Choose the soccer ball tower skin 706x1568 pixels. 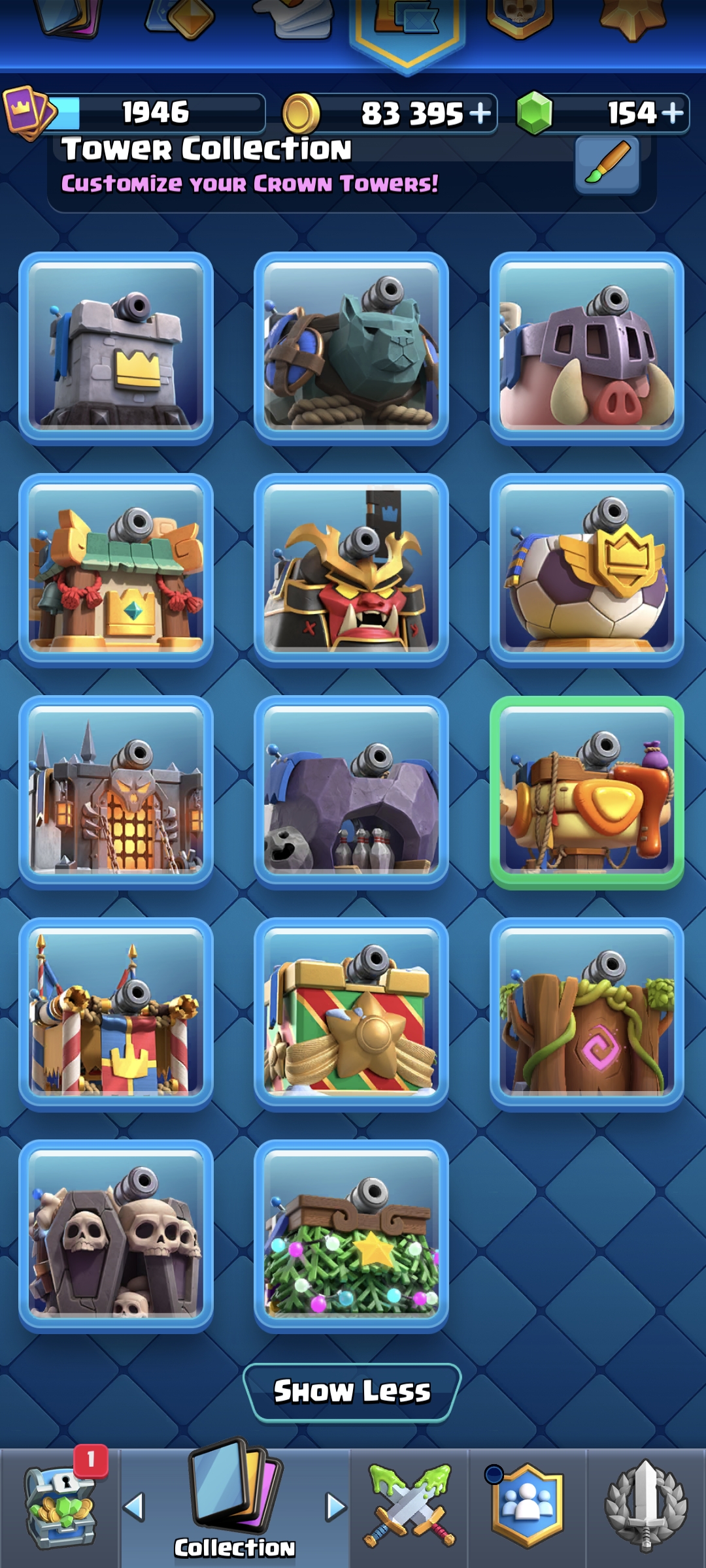click(587, 570)
